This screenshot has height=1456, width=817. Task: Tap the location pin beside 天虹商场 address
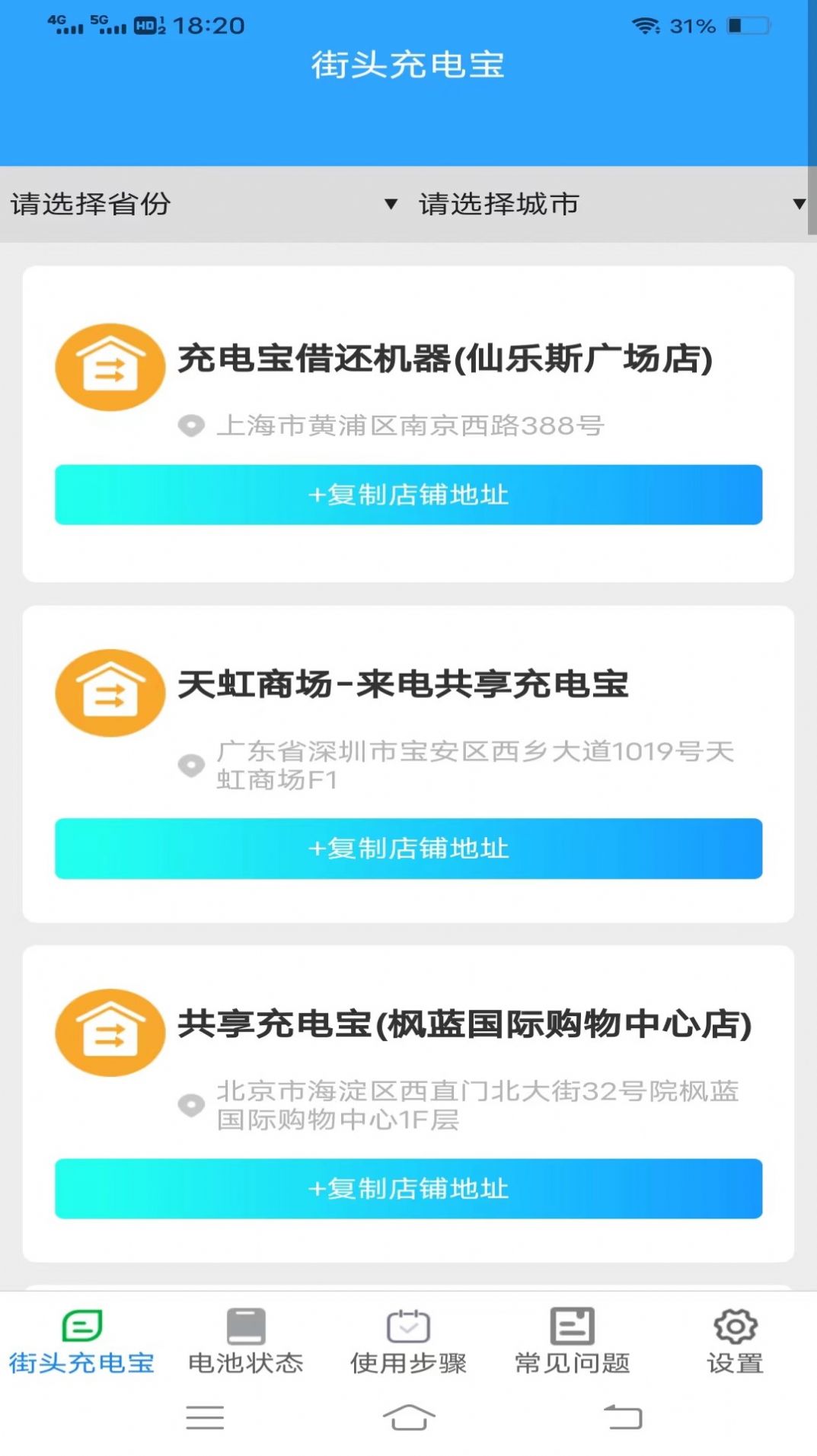[x=191, y=766]
